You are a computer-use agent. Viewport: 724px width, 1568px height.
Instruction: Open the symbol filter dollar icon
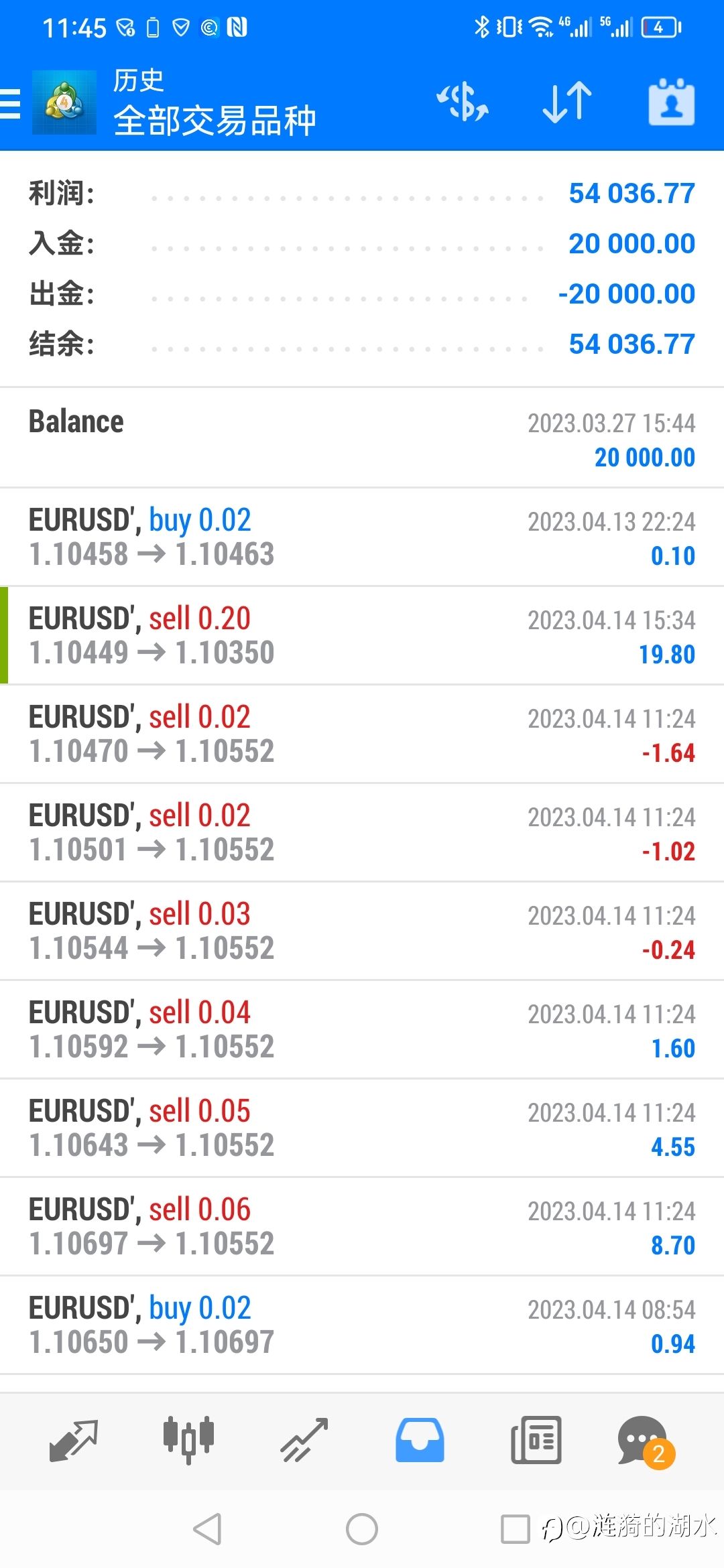click(463, 102)
